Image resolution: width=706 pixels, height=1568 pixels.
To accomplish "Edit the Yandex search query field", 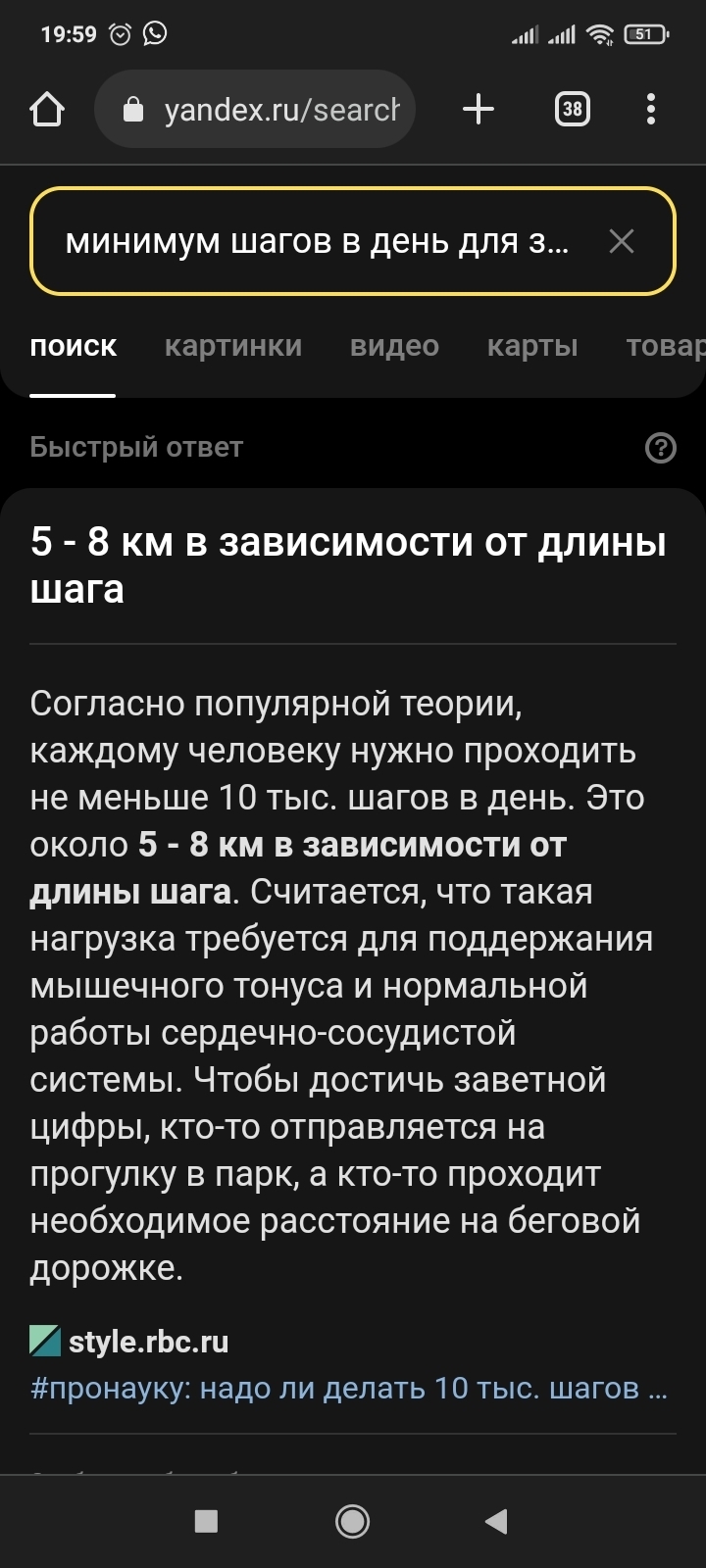I will pyautogui.click(x=316, y=241).
